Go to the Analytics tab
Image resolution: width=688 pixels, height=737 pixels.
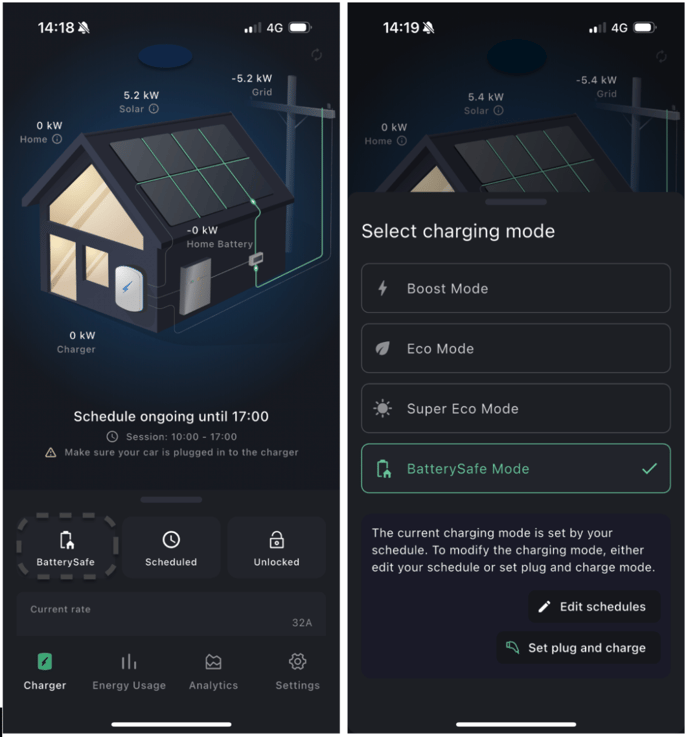pos(213,671)
